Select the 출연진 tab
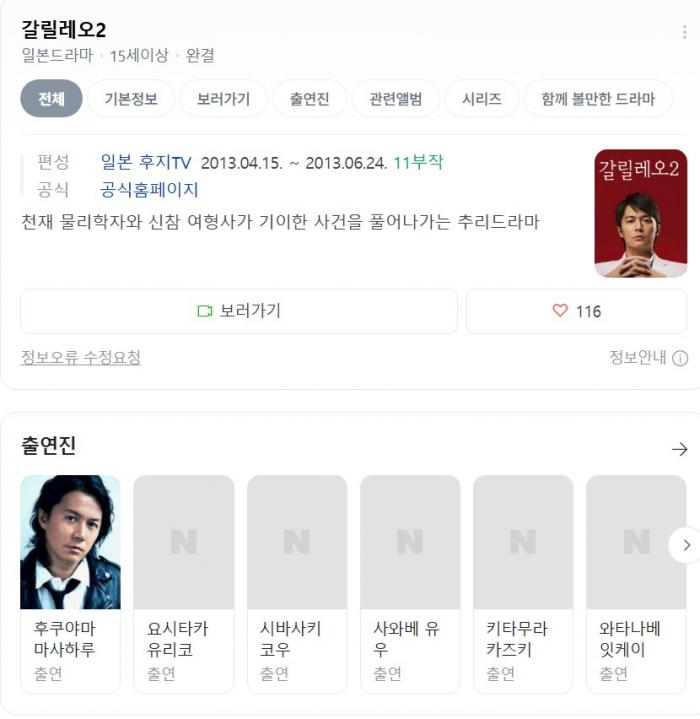This screenshot has width=700, height=719. pos(310,99)
